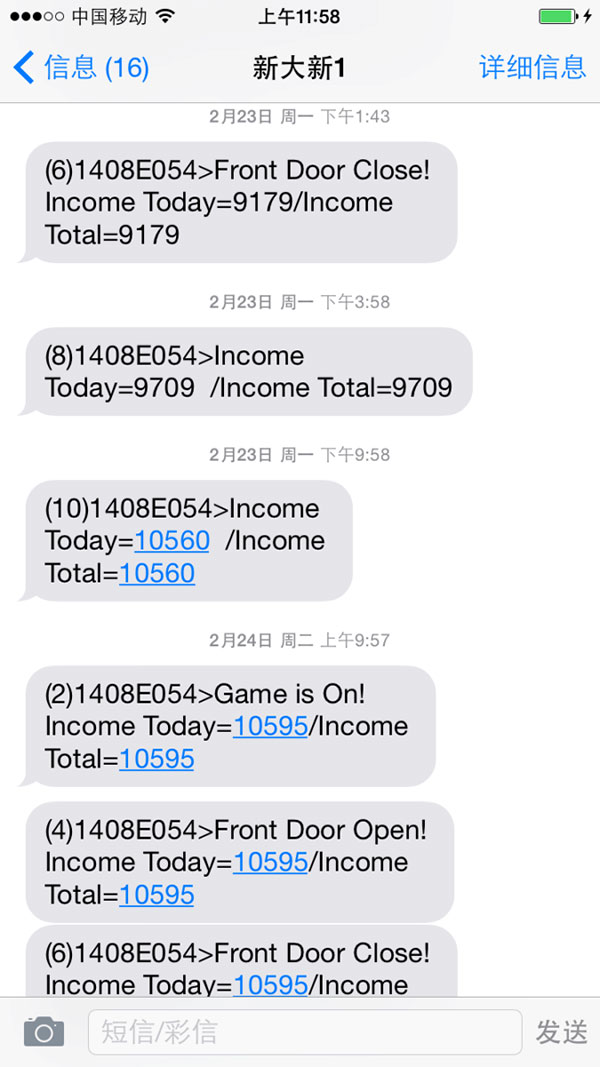Viewport: 600px width, 1067px height.
Task: Tap the 发送 send button
Action: [x=562, y=1032]
